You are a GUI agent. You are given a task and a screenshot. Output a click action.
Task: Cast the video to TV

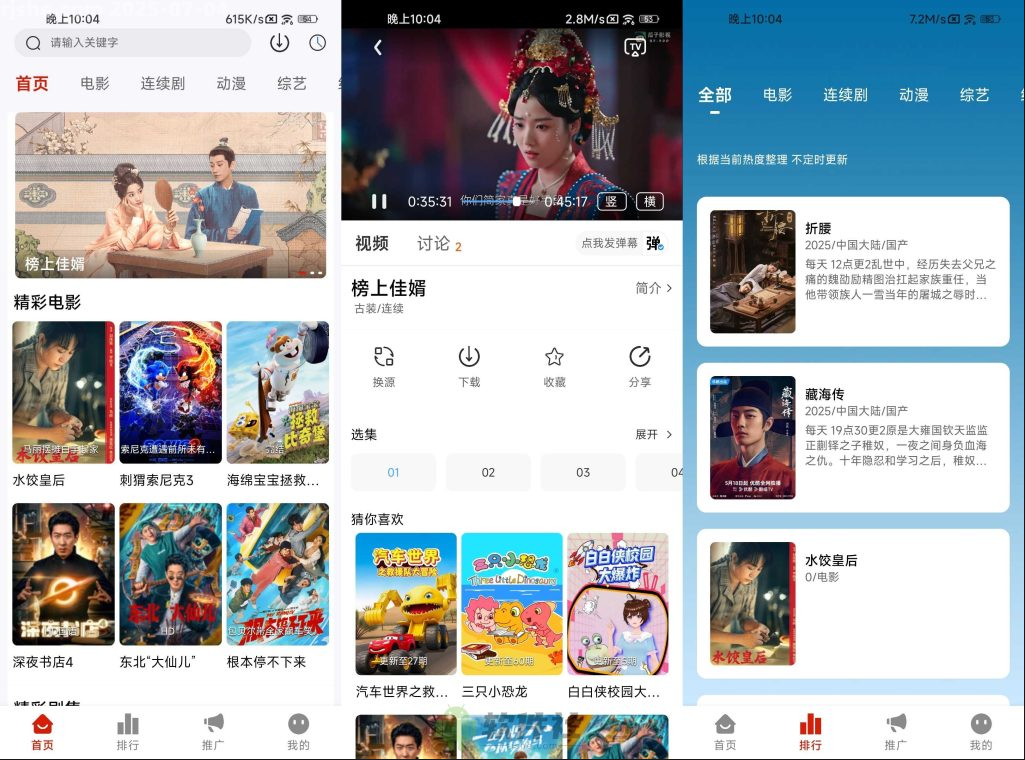[634, 47]
